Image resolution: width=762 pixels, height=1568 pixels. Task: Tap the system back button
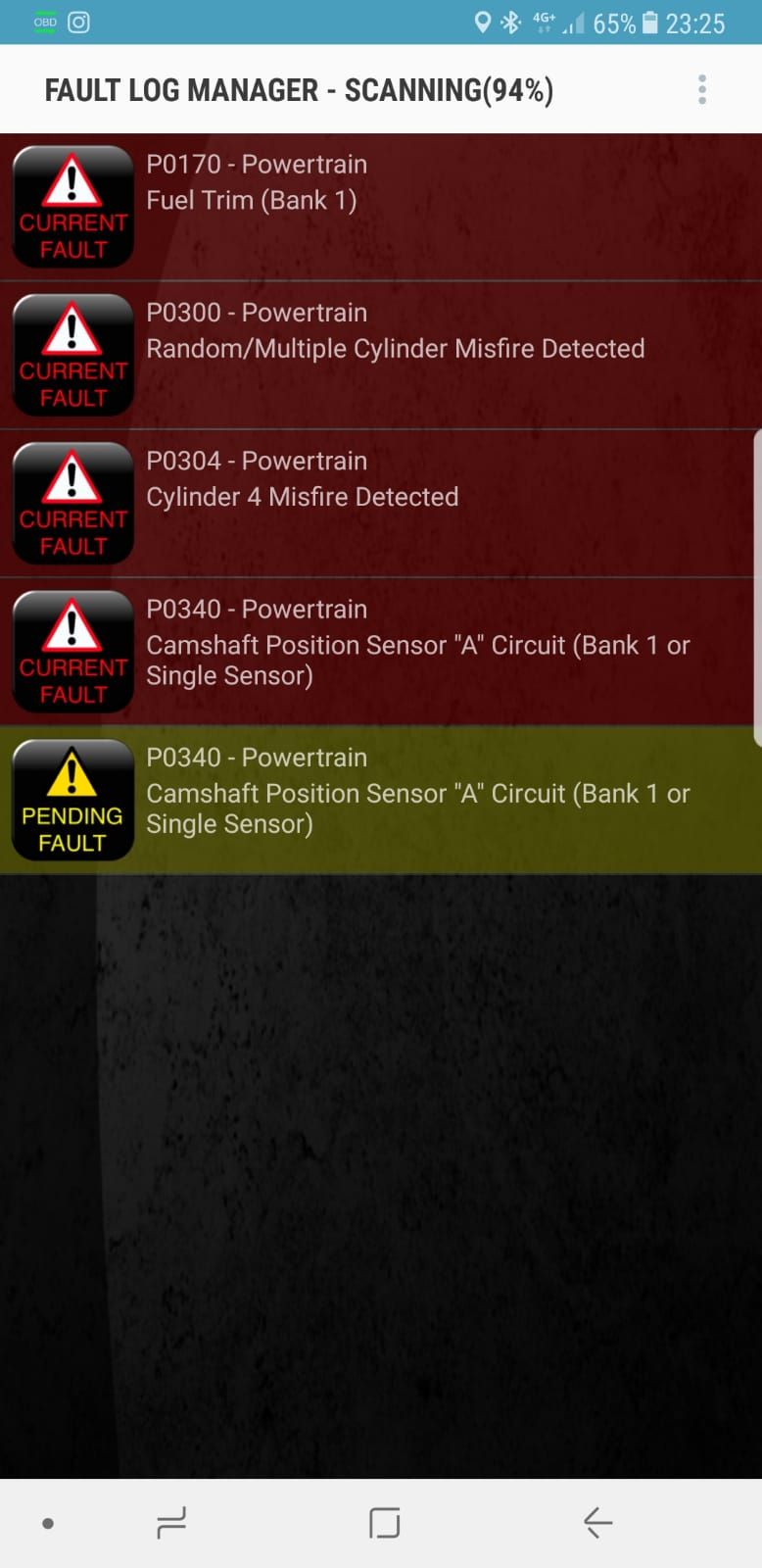[597, 1522]
